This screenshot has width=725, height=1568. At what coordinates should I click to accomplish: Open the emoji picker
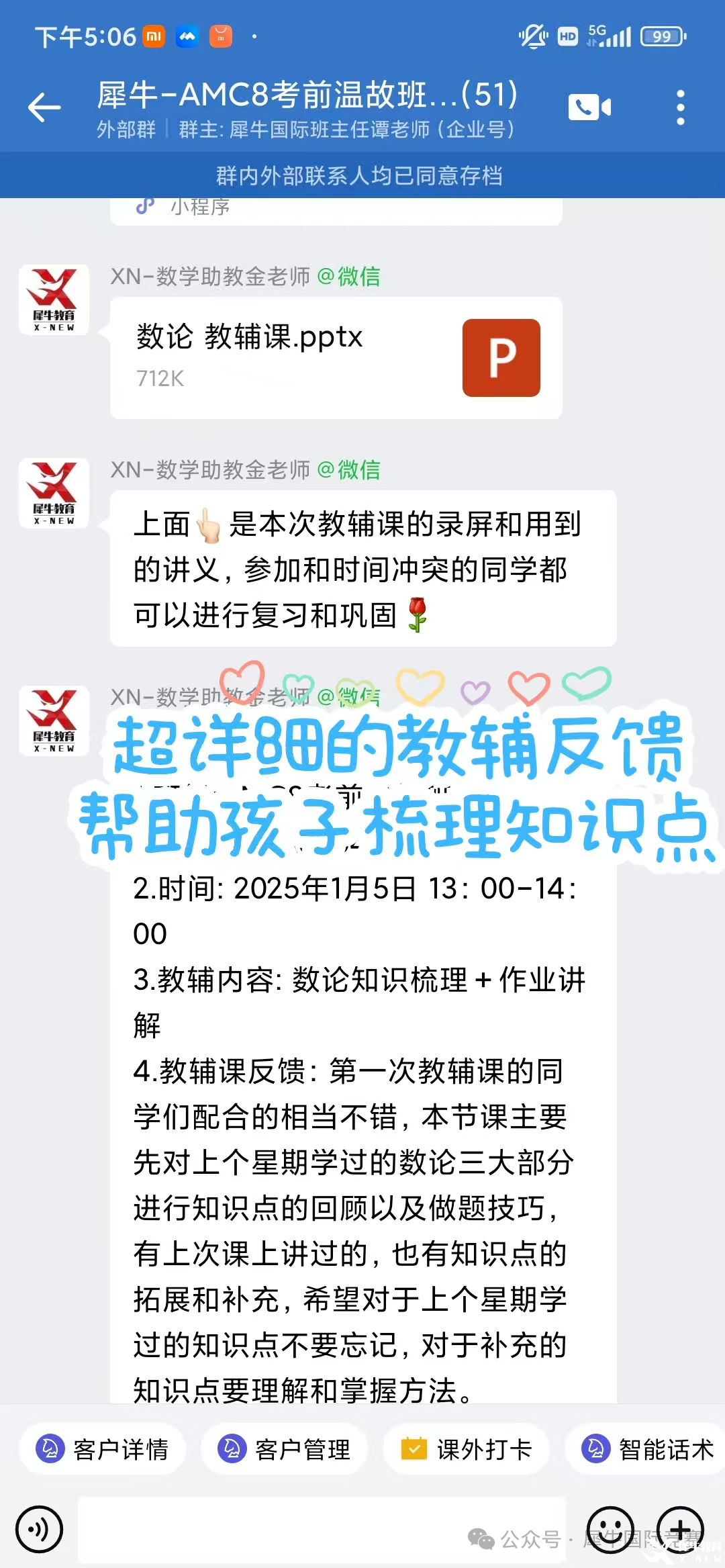[610, 1529]
